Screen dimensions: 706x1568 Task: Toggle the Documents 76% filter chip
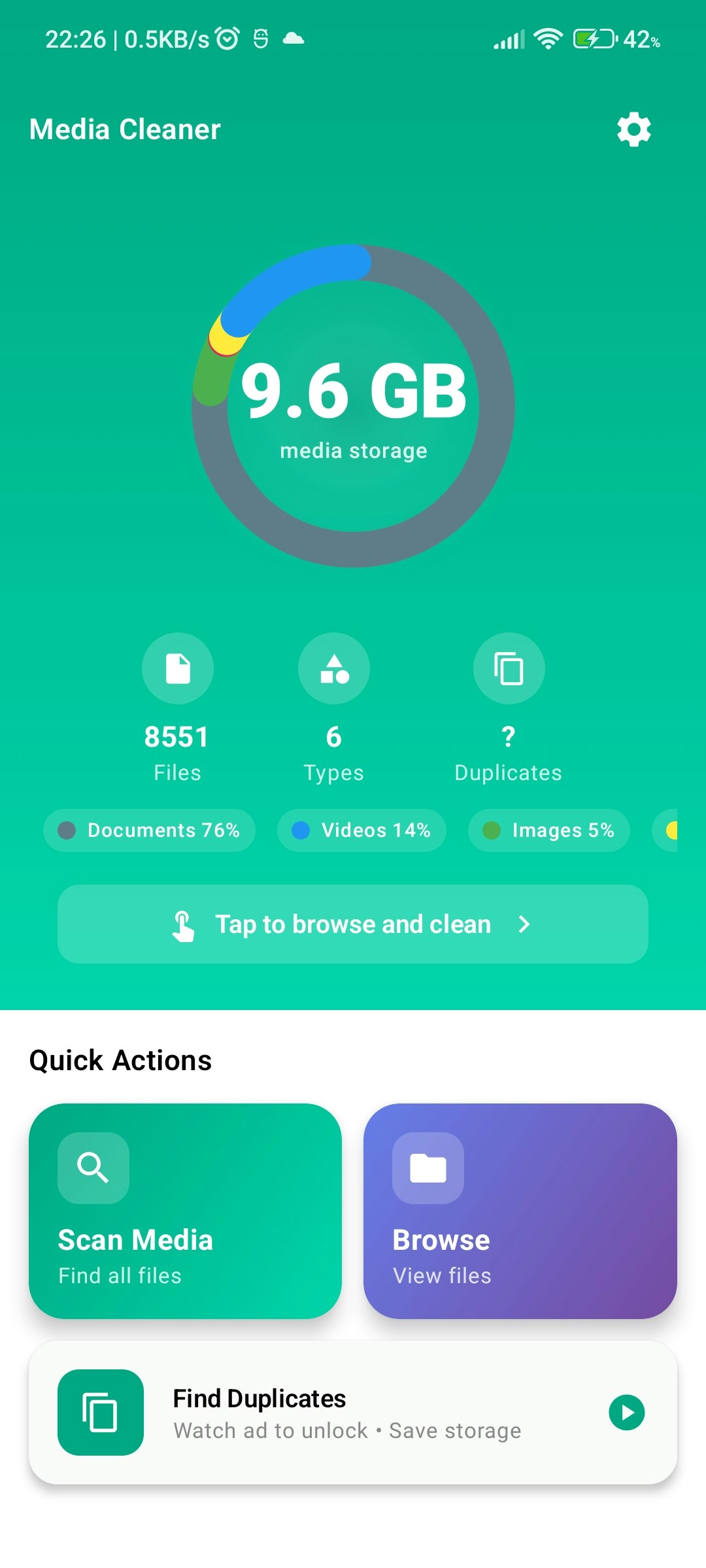pos(148,830)
